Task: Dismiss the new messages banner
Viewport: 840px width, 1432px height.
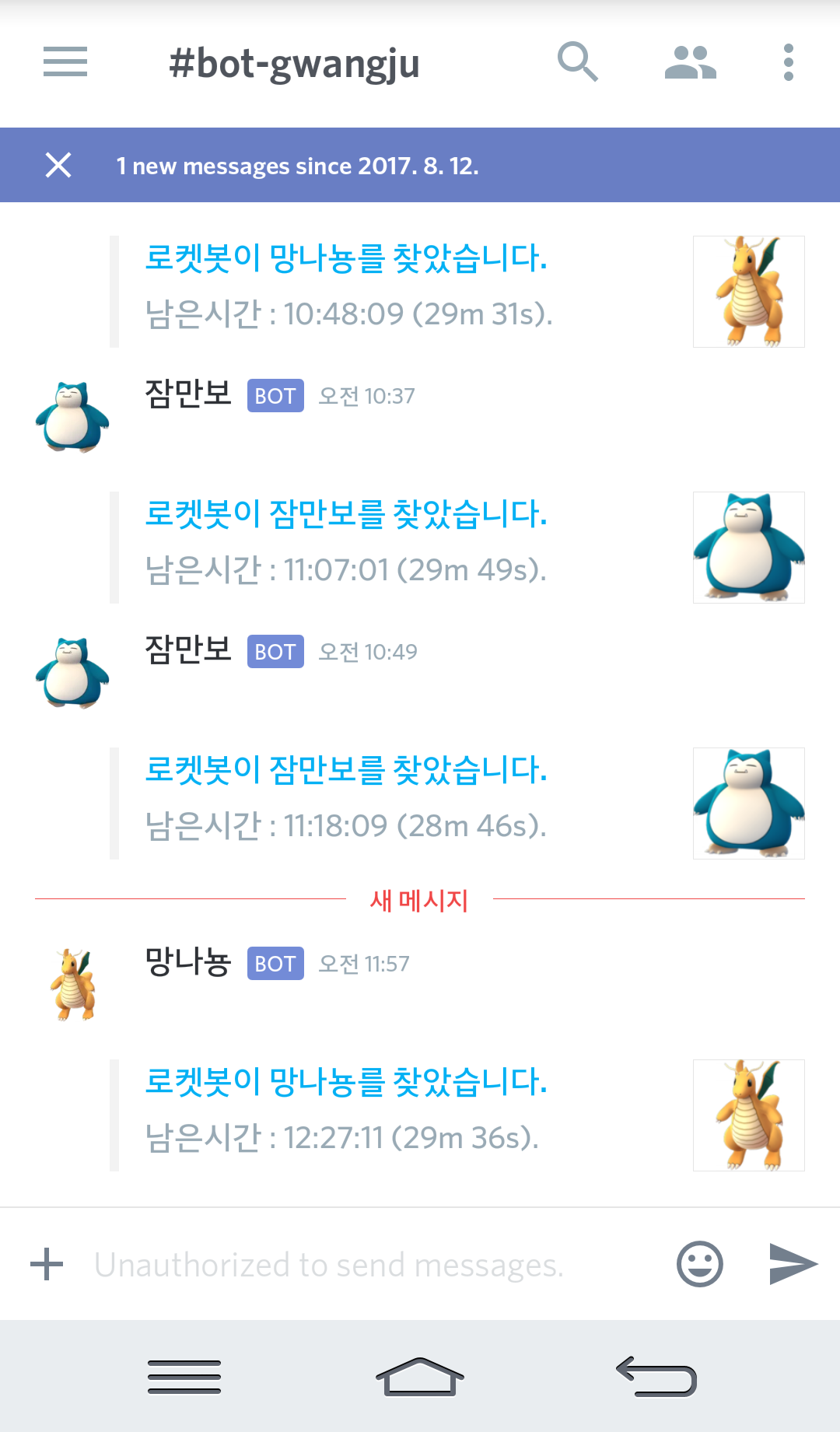Action: point(58,165)
